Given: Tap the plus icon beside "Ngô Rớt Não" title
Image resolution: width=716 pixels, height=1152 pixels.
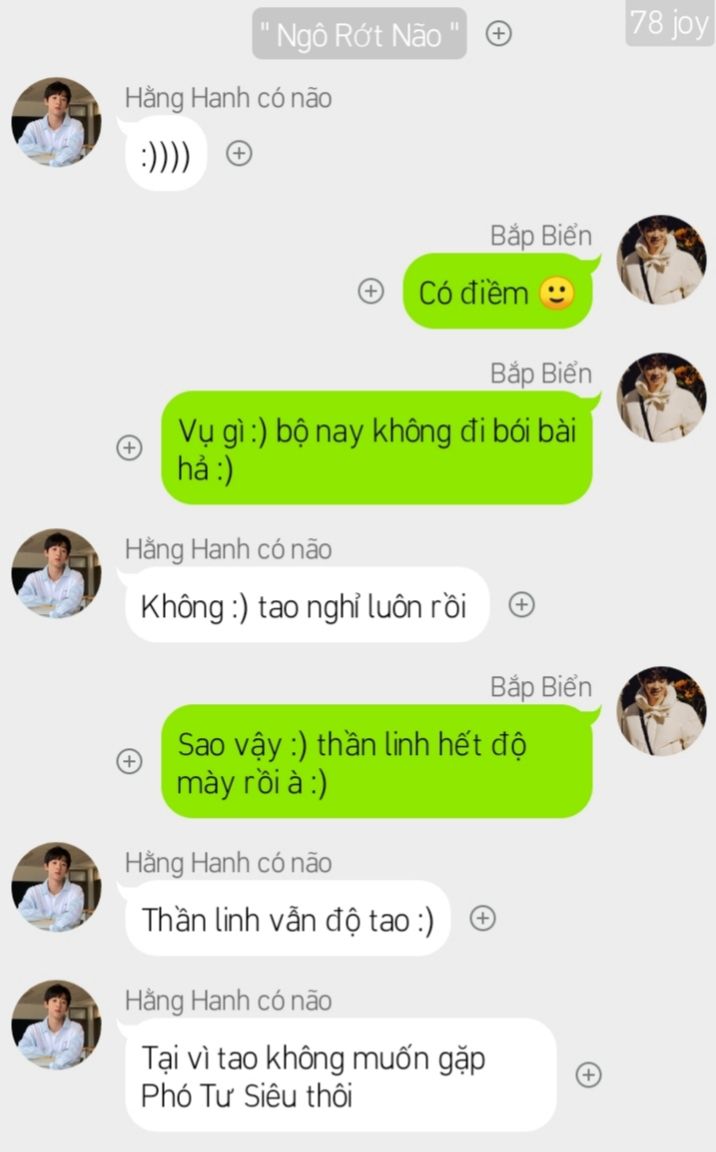Looking at the screenshot, I should point(498,34).
